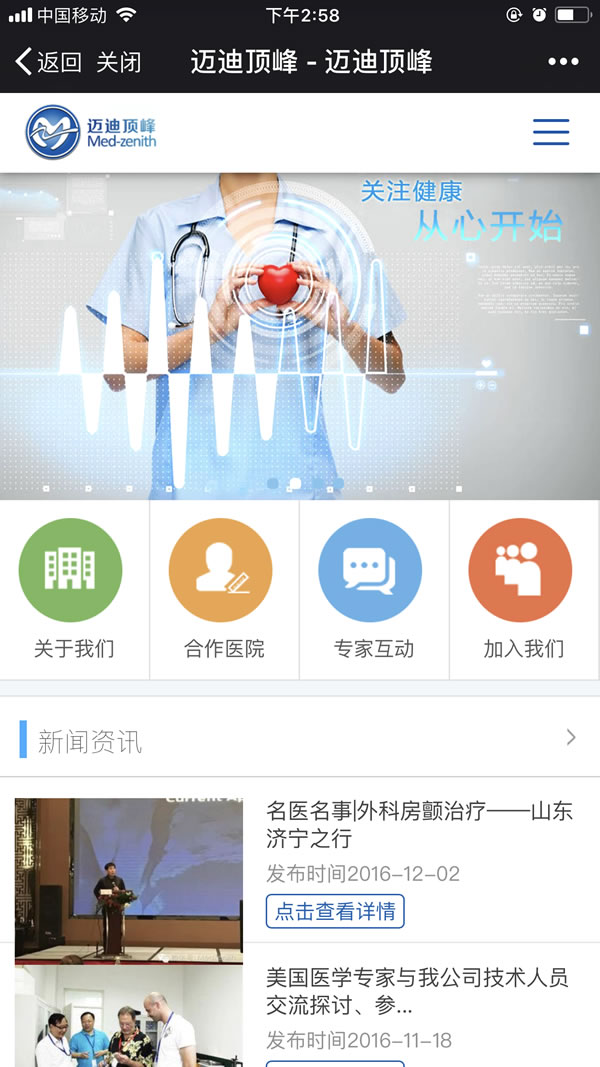The image size is (600, 1067).
Task: Tap 点击查看详情 for 山东济宁之行 article
Action: (x=335, y=911)
